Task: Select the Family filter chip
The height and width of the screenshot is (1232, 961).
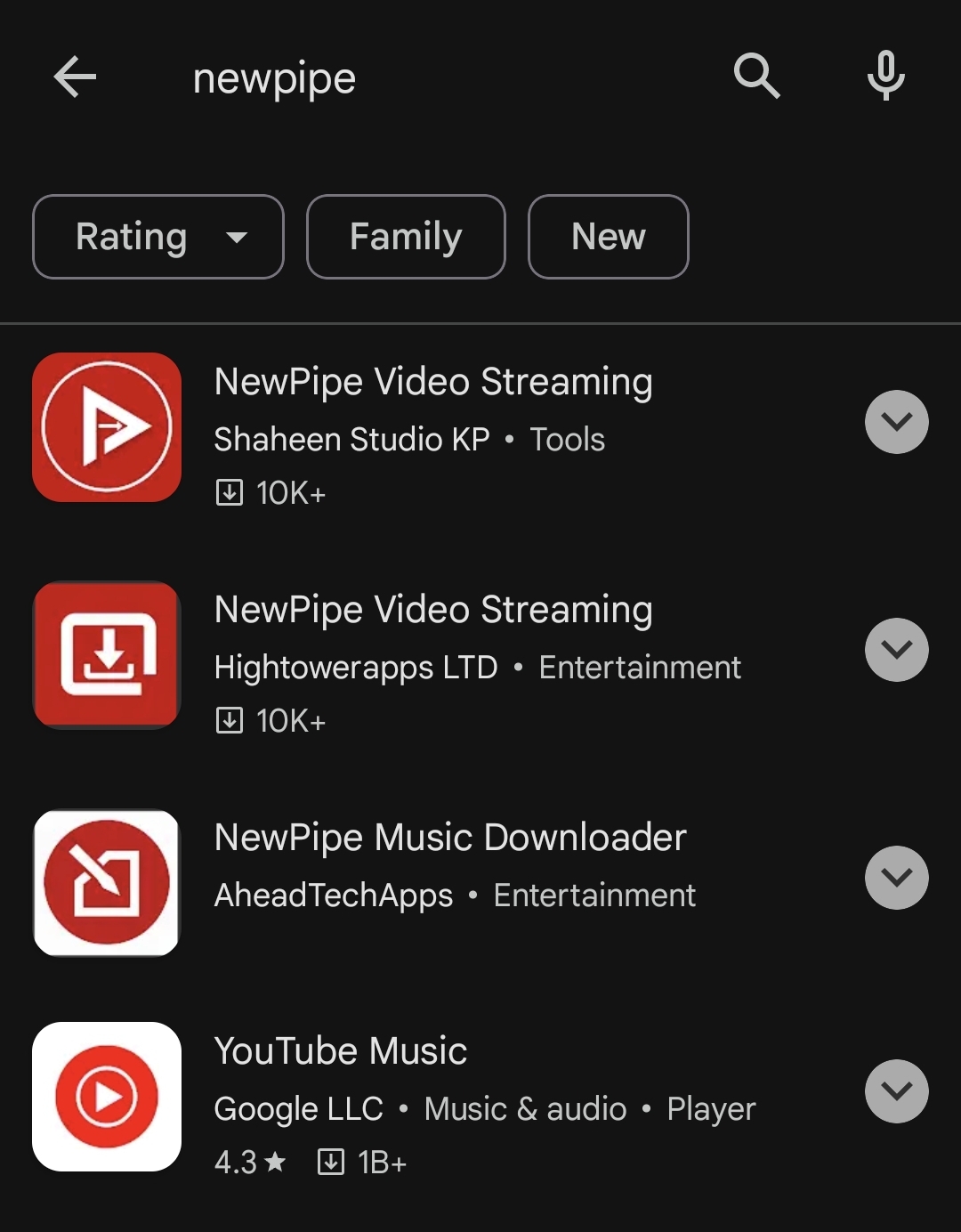Action: pyautogui.click(x=406, y=237)
